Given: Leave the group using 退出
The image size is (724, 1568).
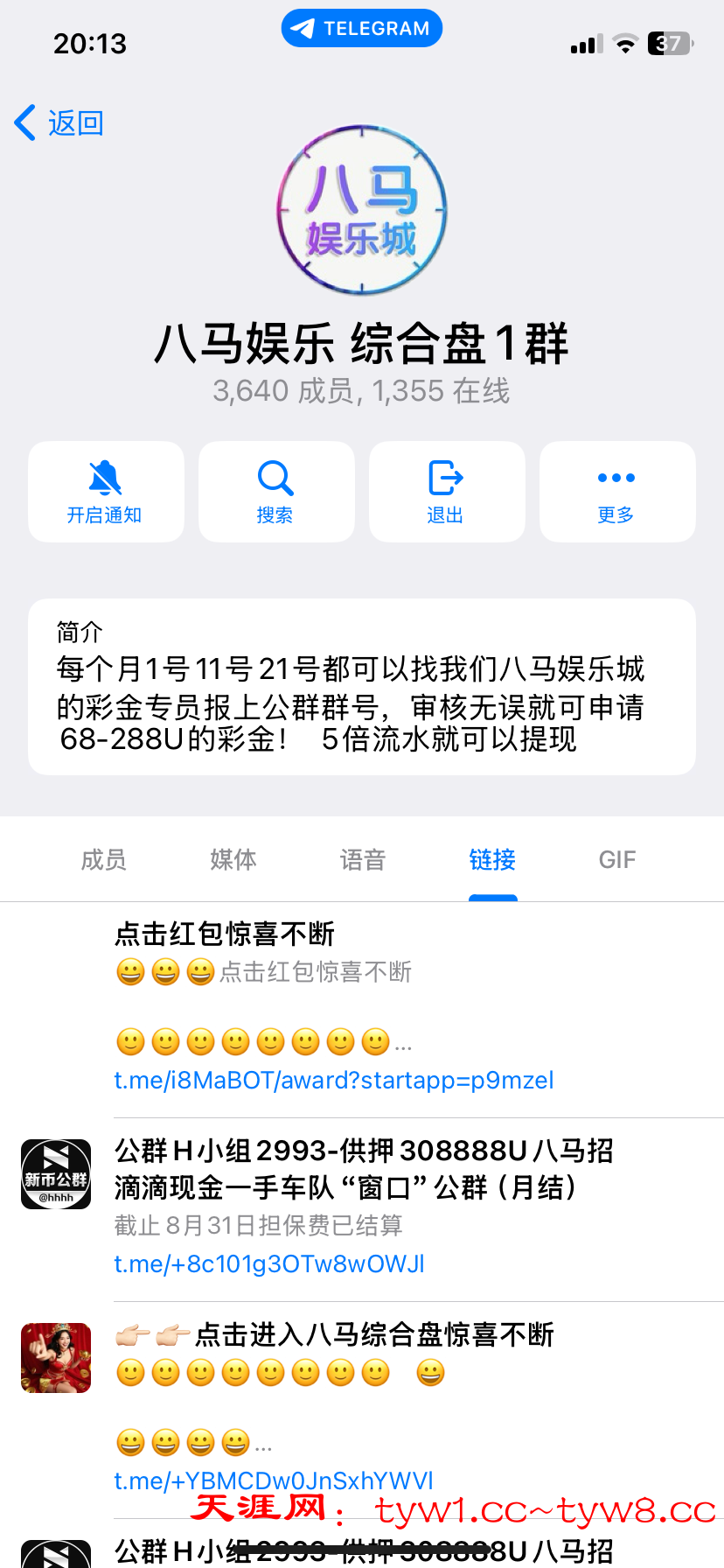Looking at the screenshot, I should click(447, 492).
